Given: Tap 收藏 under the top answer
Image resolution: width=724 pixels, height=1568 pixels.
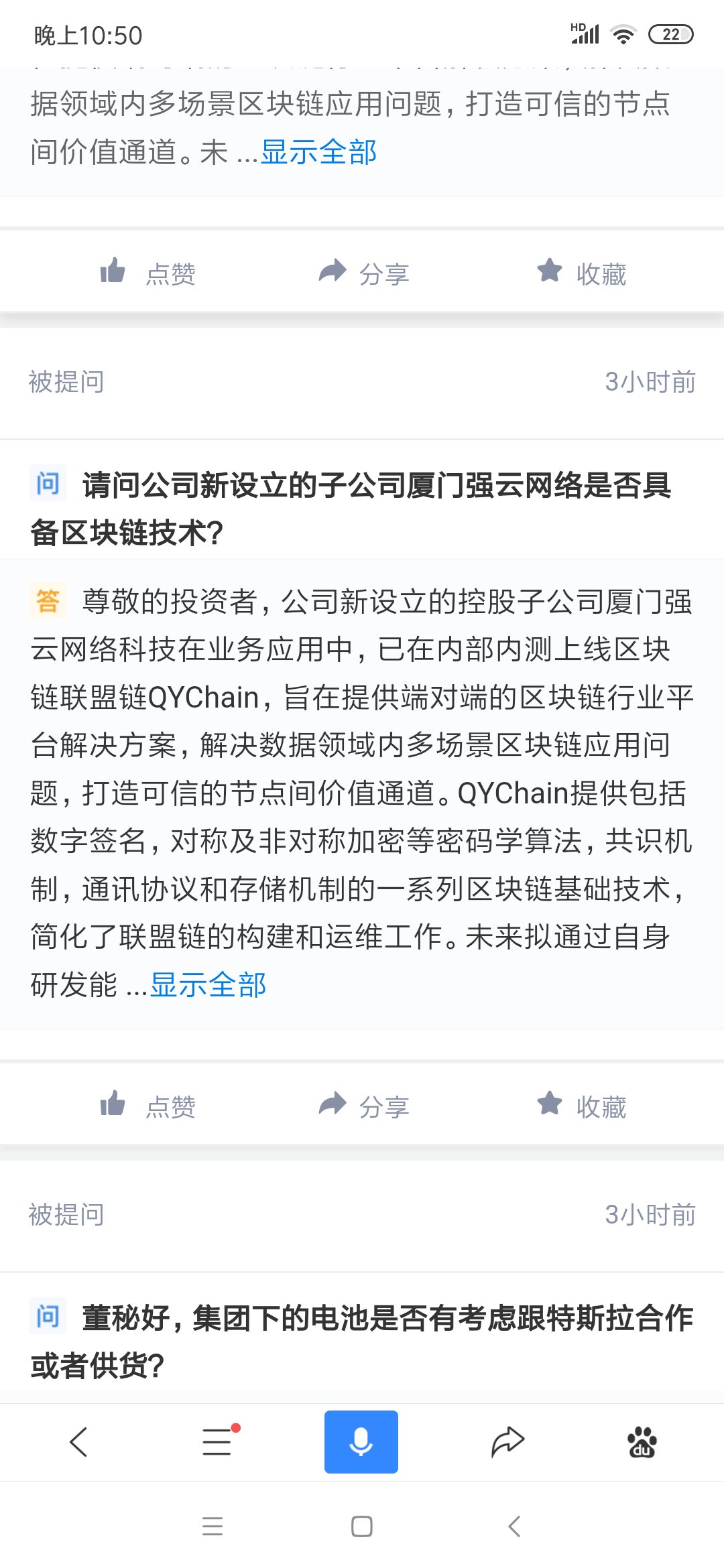Looking at the screenshot, I should pos(582,273).
